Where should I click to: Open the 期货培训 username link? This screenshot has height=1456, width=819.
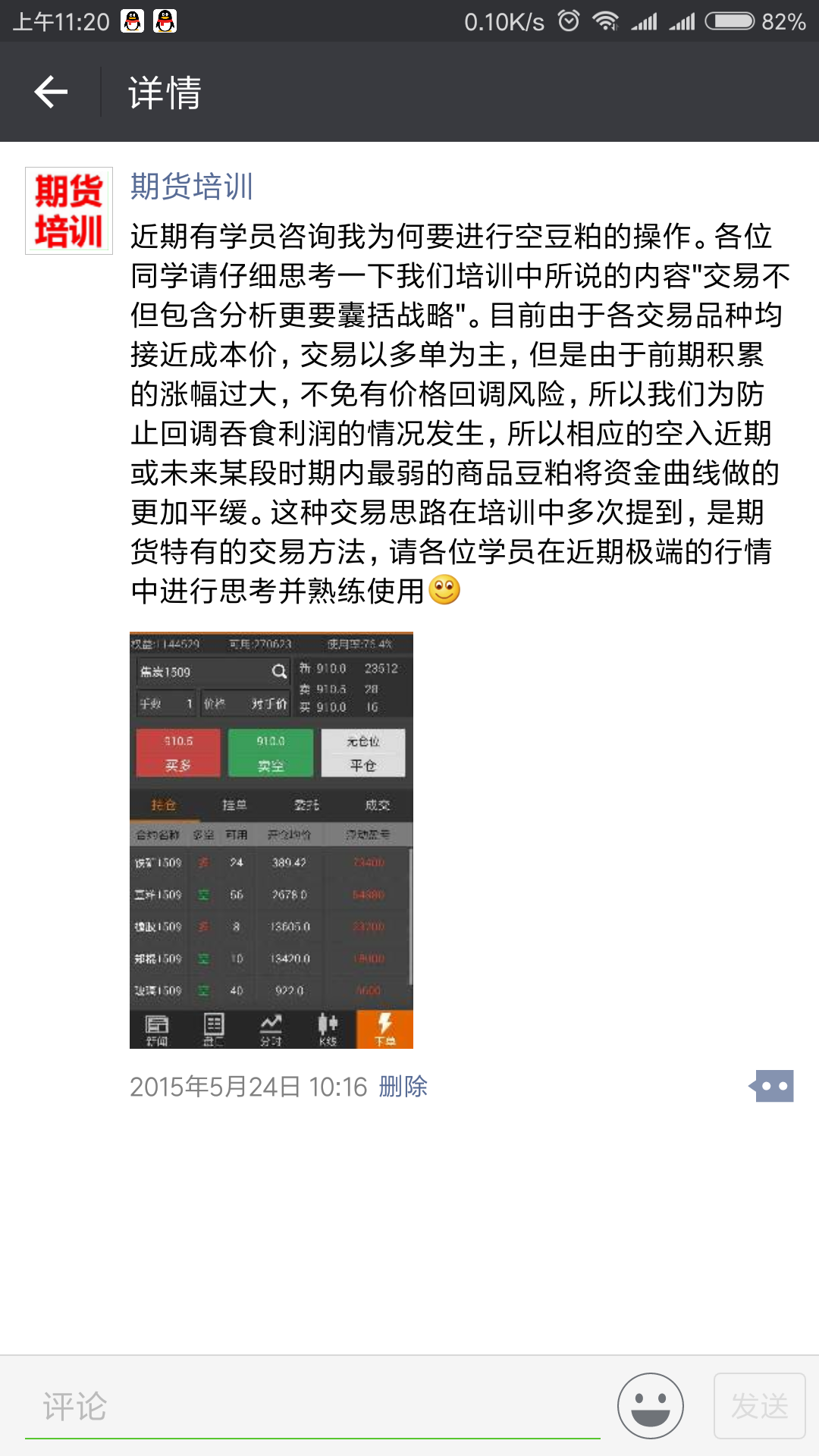192,187
